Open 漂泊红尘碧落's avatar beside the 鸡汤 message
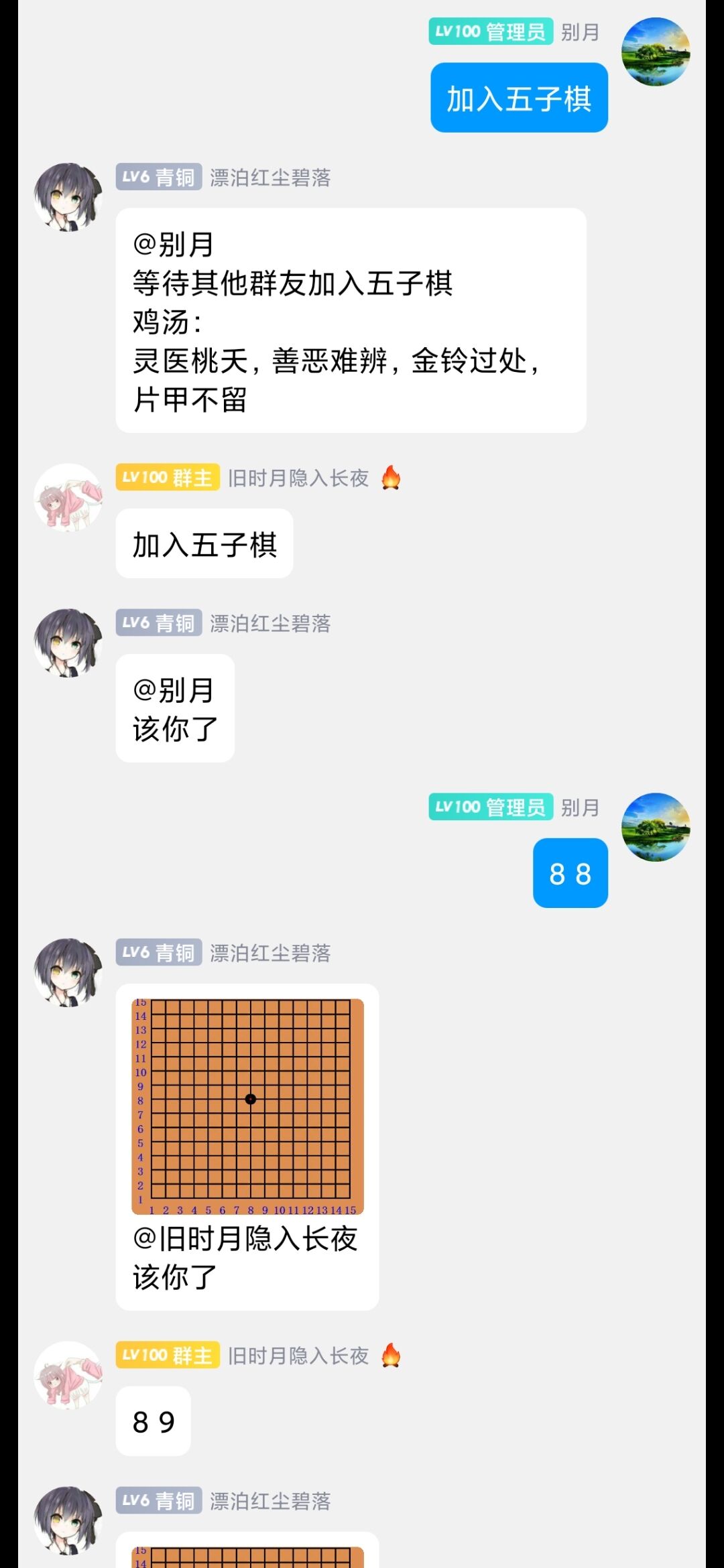The image size is (724, 1568). [68, 198]
